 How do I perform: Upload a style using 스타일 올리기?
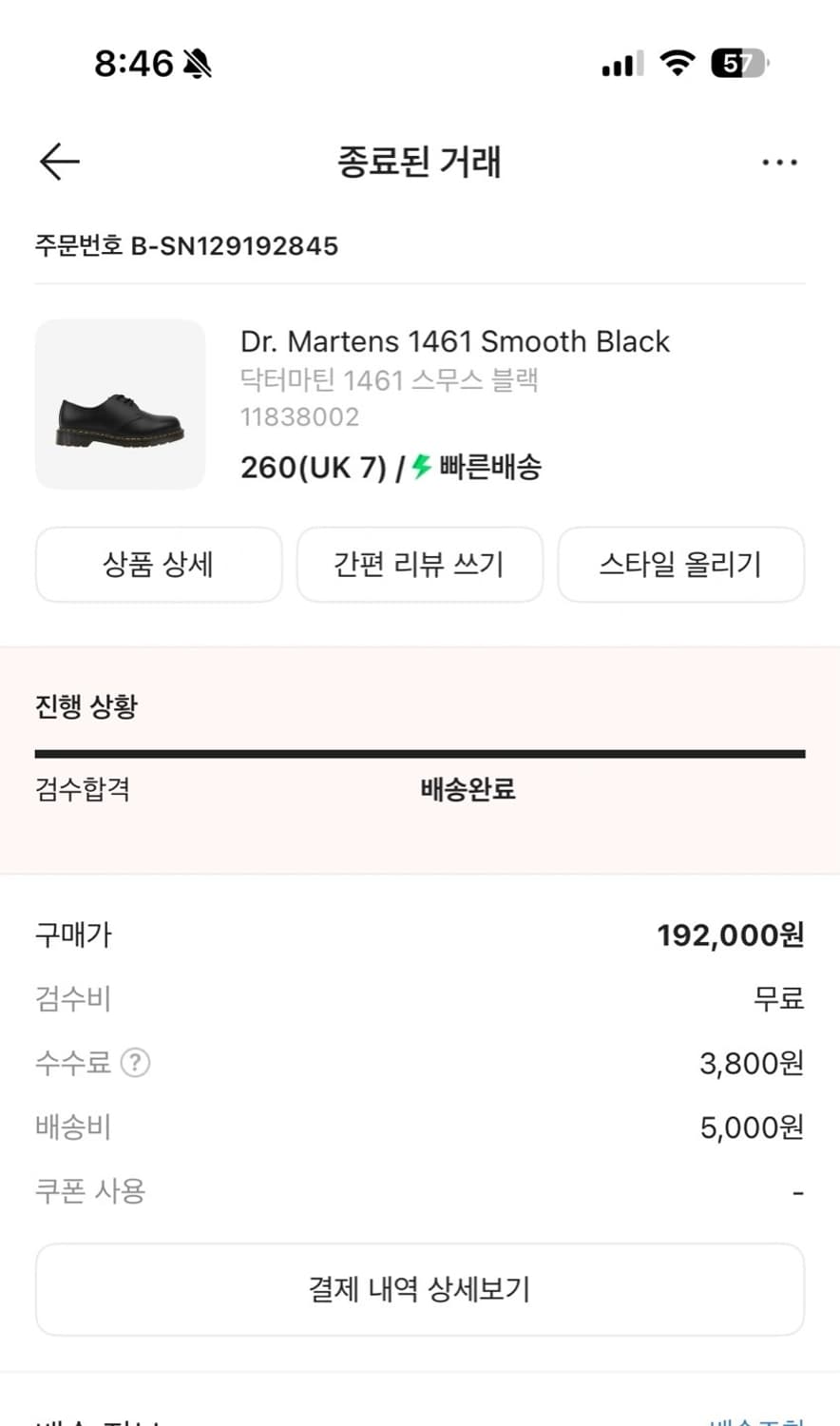[x=681, y=565]
